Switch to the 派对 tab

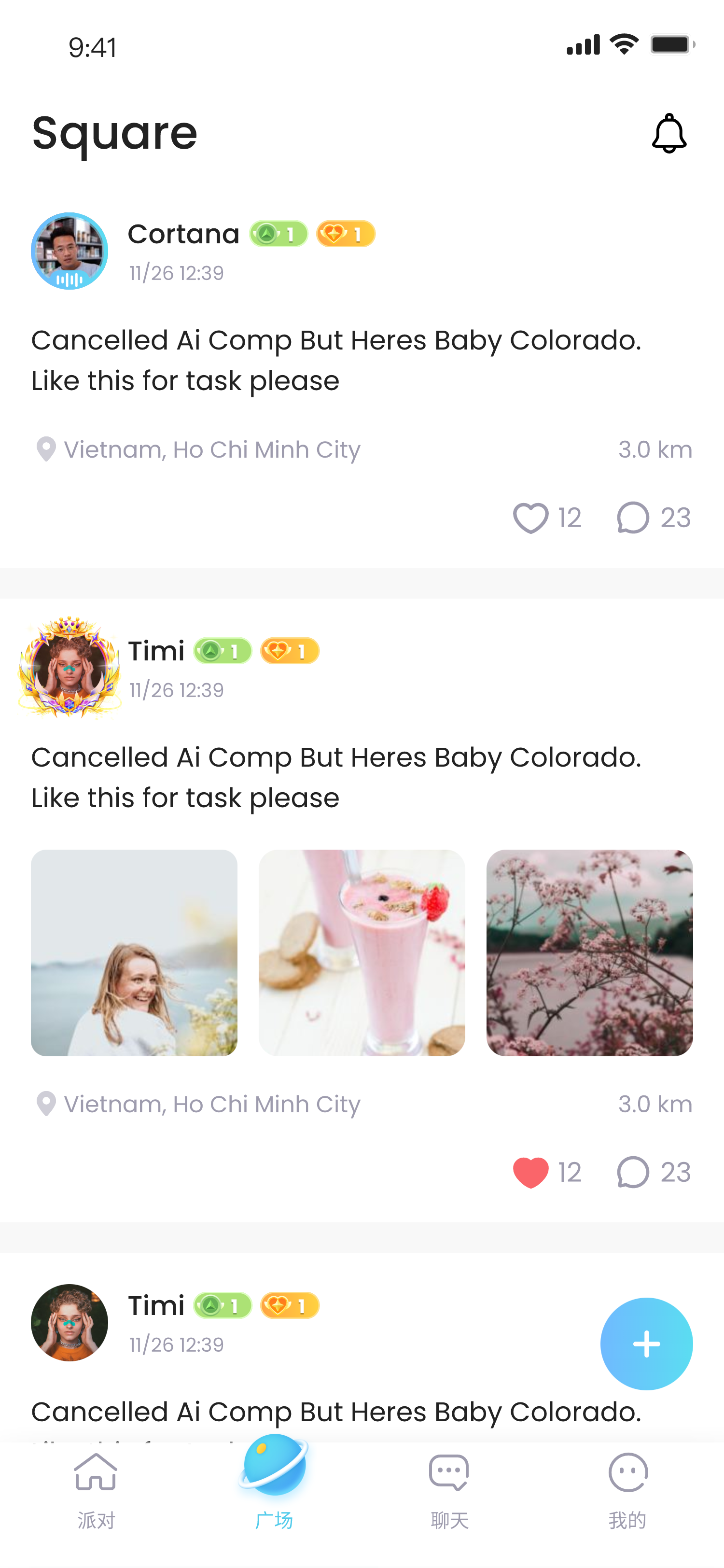click(96, 1490)
